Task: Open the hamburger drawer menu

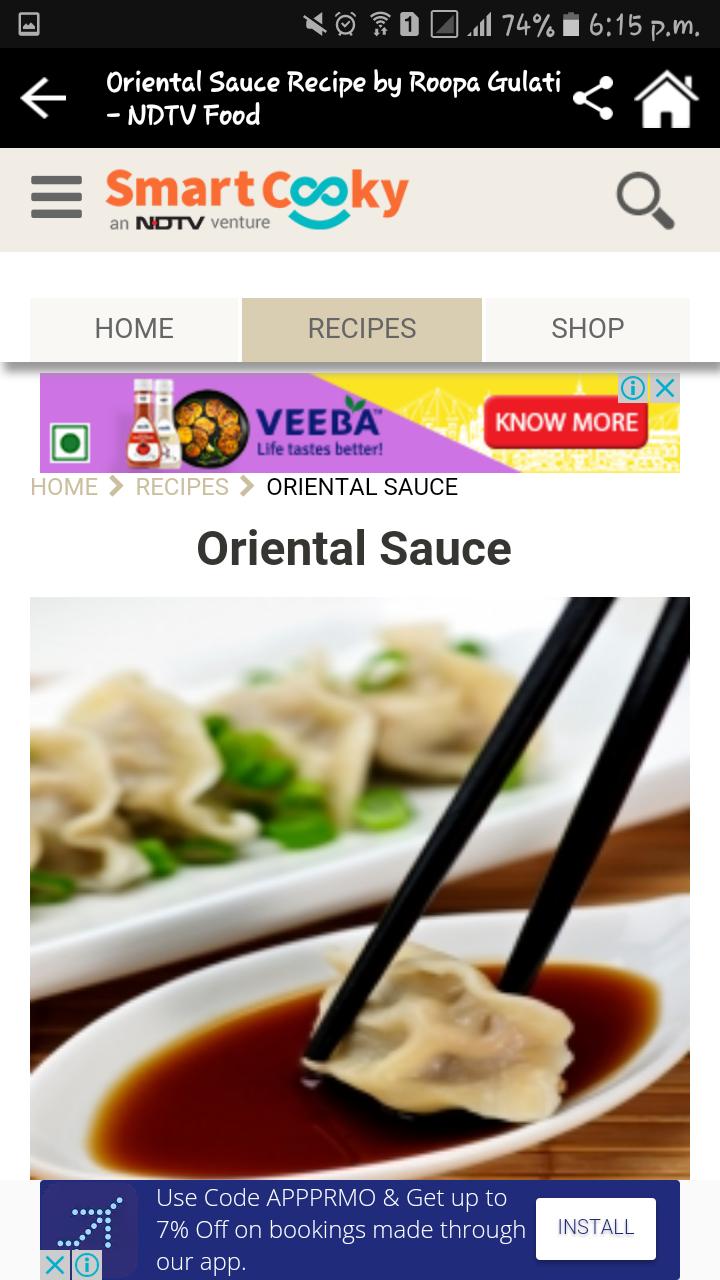Action: (x=56, y=197)
